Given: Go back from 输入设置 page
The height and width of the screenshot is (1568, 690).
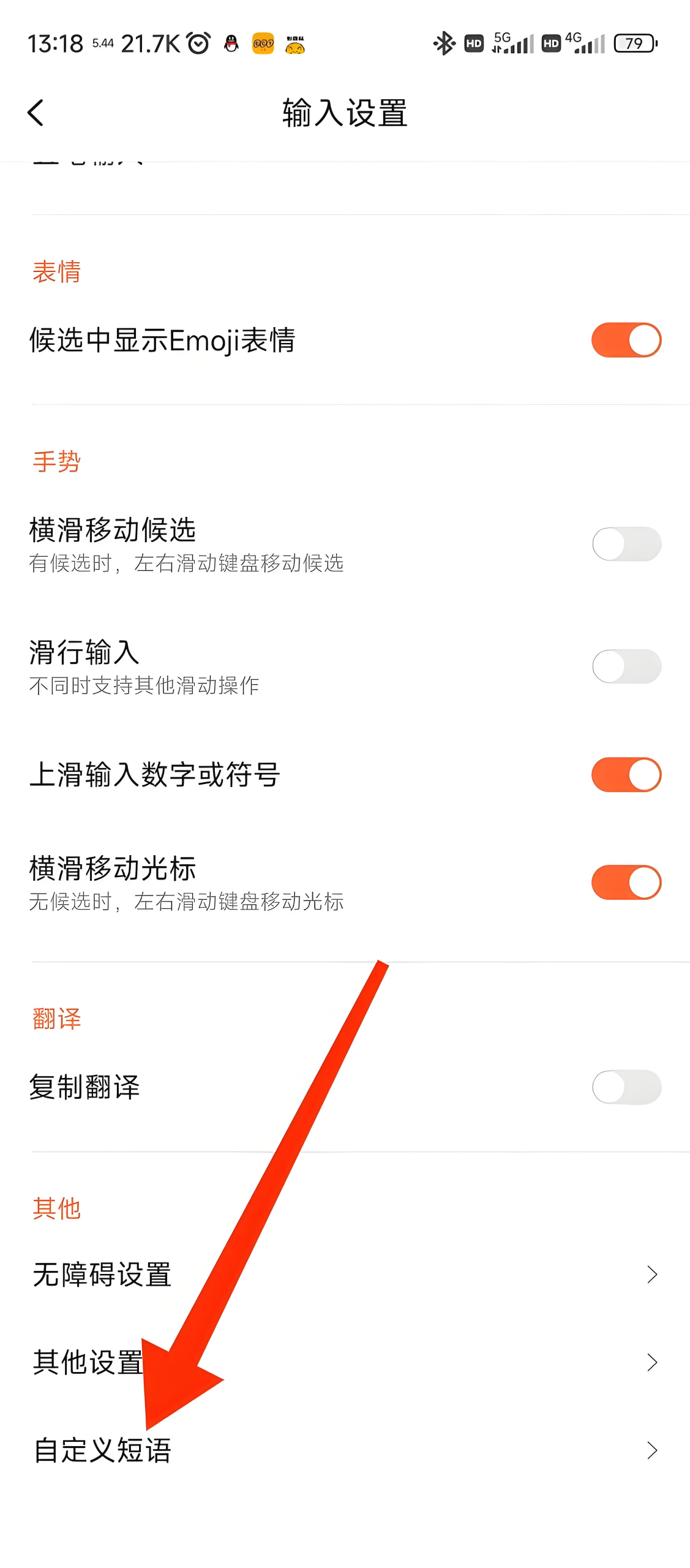Looking at the screenshot, I should click(x=36, y=113).
